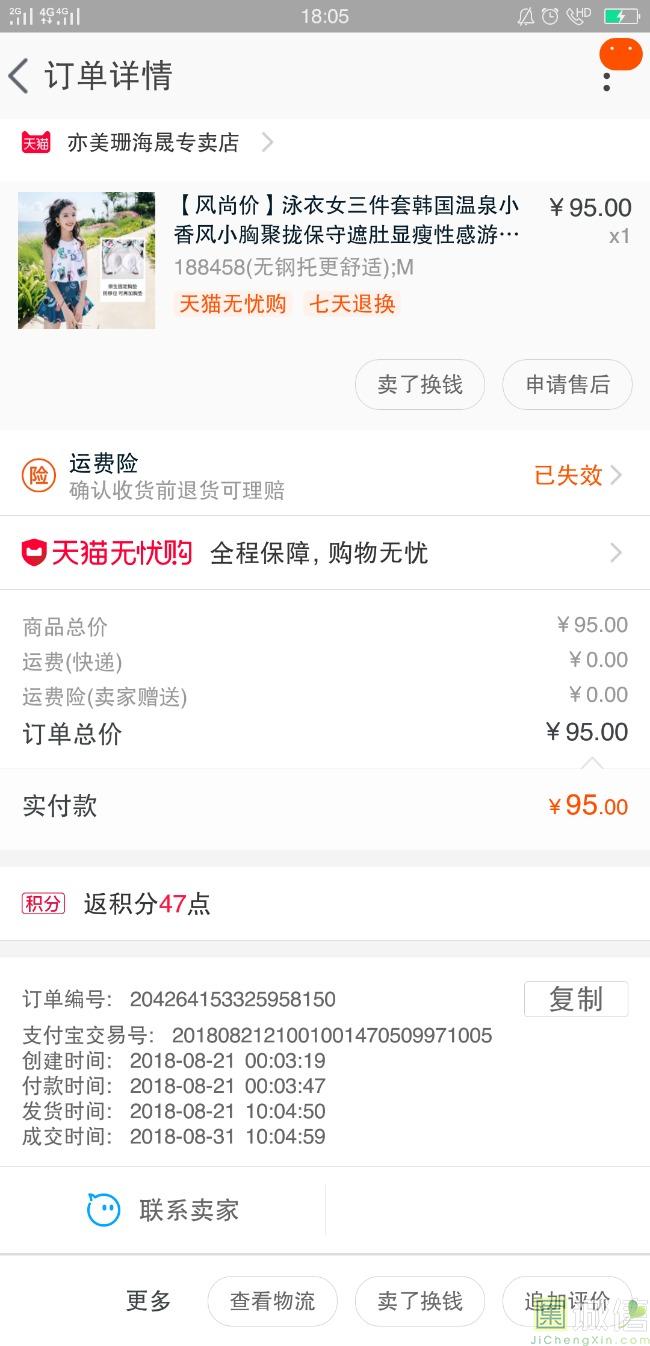Go back from the 订单详情 page
This screenshot has width=650, height=1346.
(19, 76)
